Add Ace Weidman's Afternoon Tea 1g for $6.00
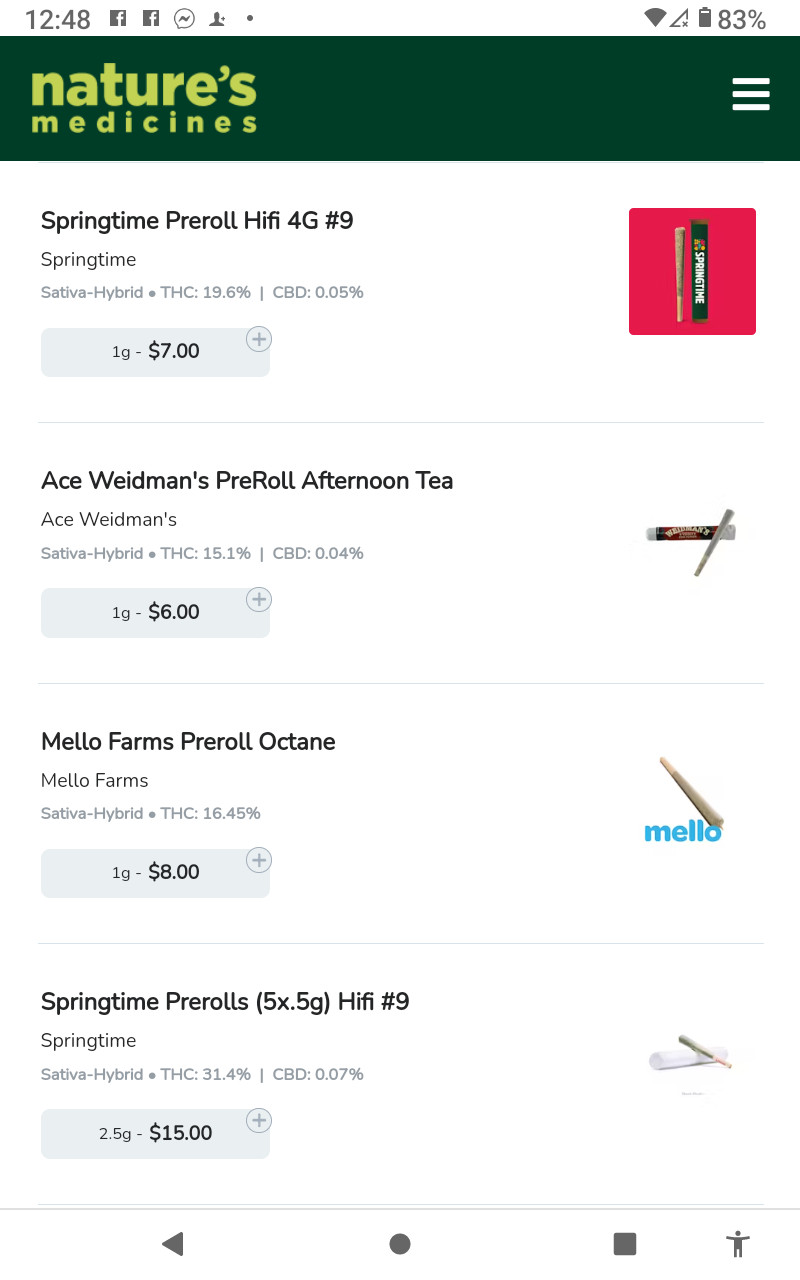 [x=155, y=612]
